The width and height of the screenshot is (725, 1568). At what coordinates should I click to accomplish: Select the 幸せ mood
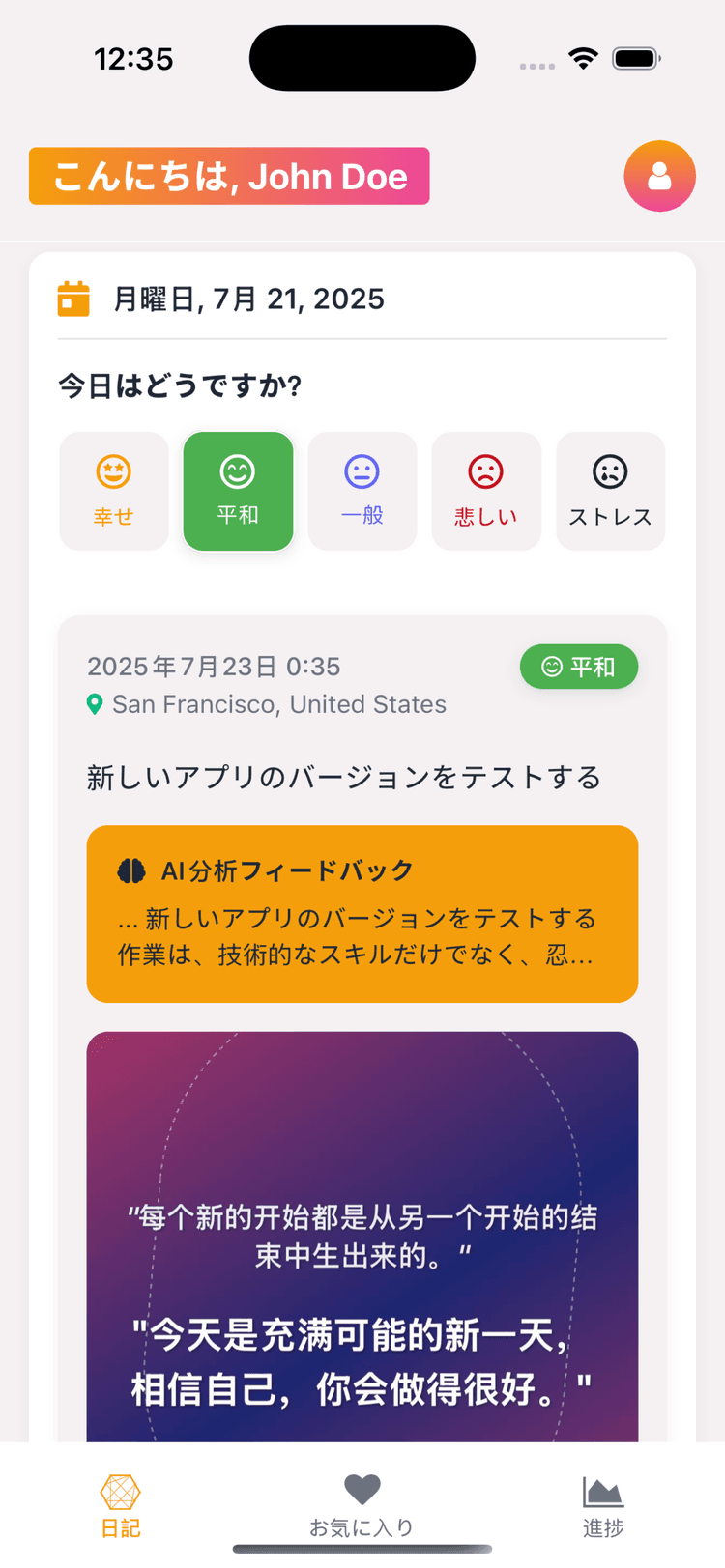click(x=114, y=491)
